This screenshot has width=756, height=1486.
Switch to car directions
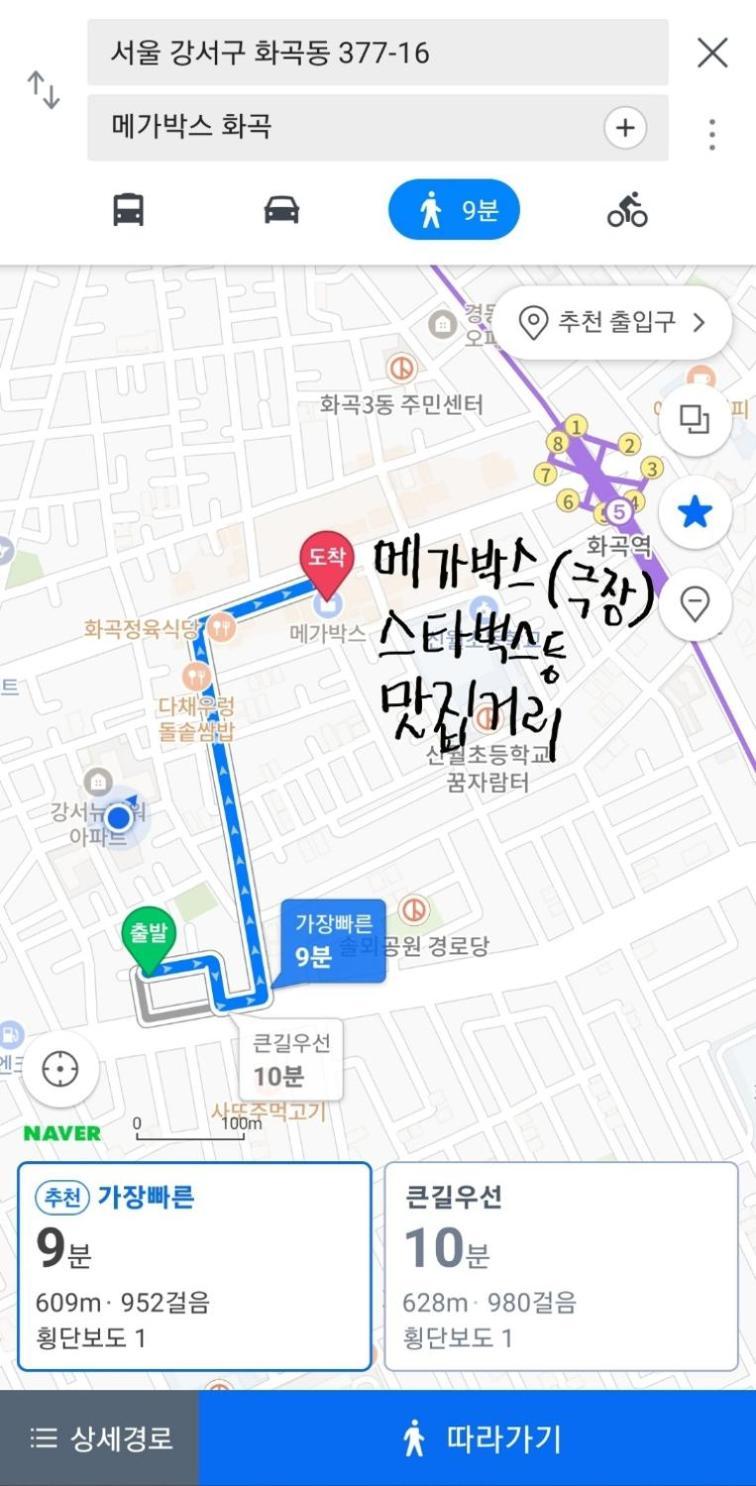[281, 211]
